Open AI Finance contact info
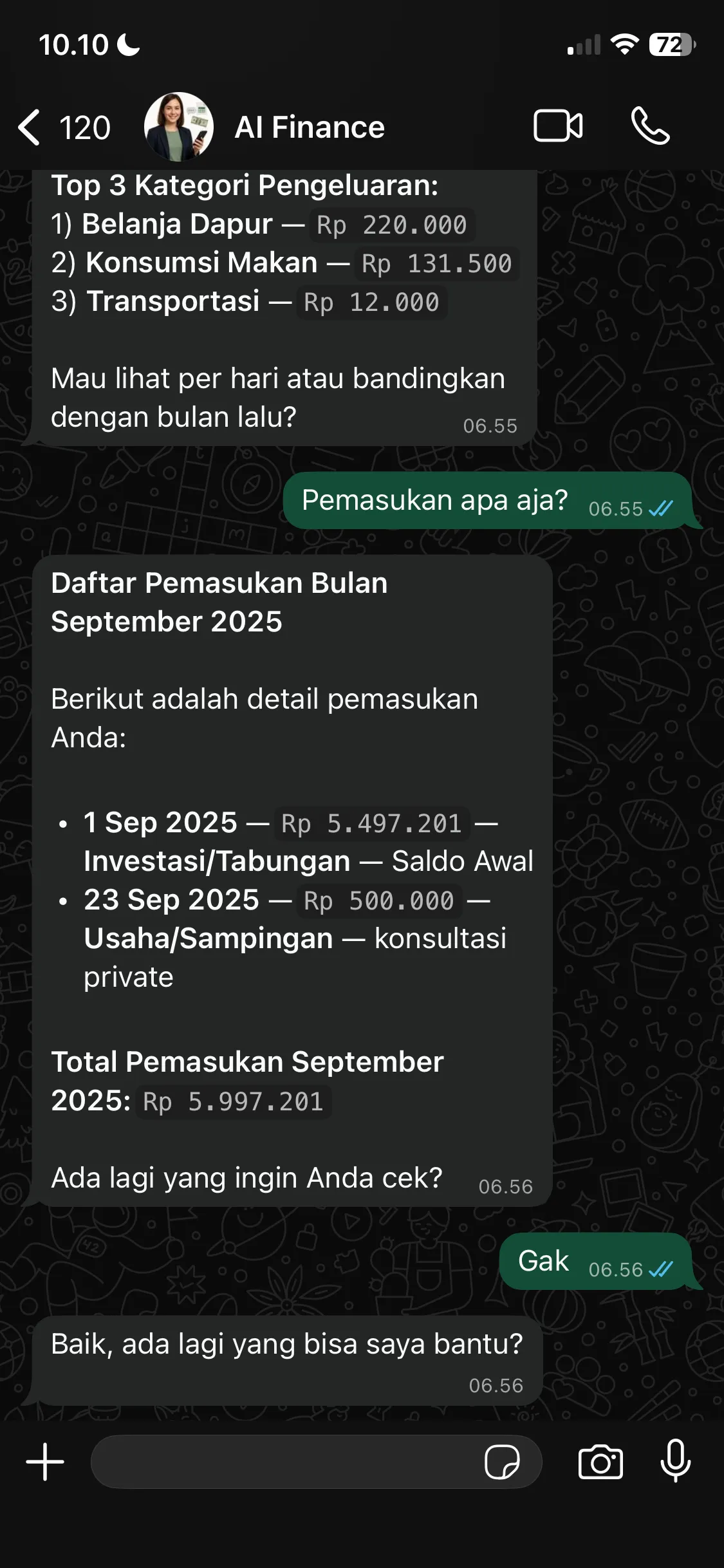 [x=310, y=127]
